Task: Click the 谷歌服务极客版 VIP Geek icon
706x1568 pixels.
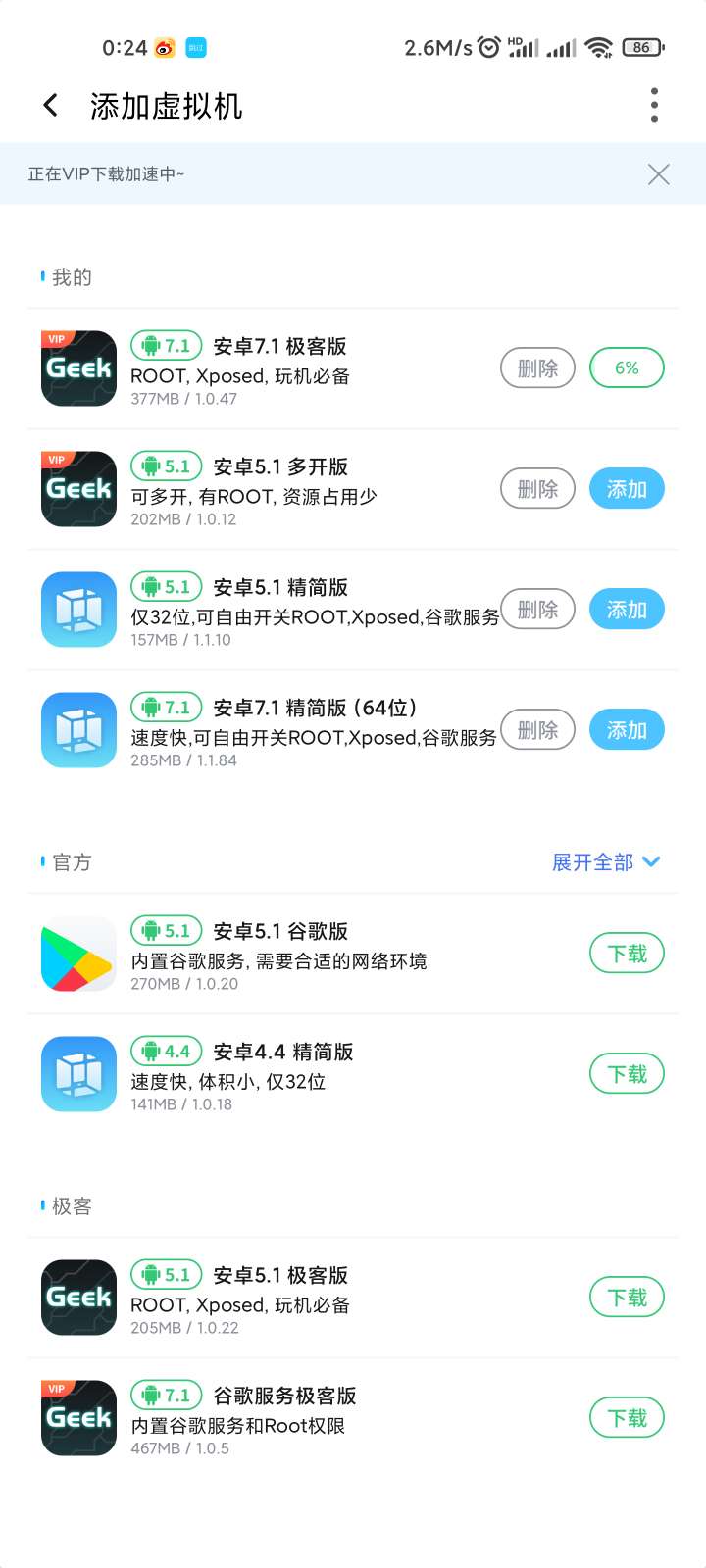Action: pos(77,1417)
